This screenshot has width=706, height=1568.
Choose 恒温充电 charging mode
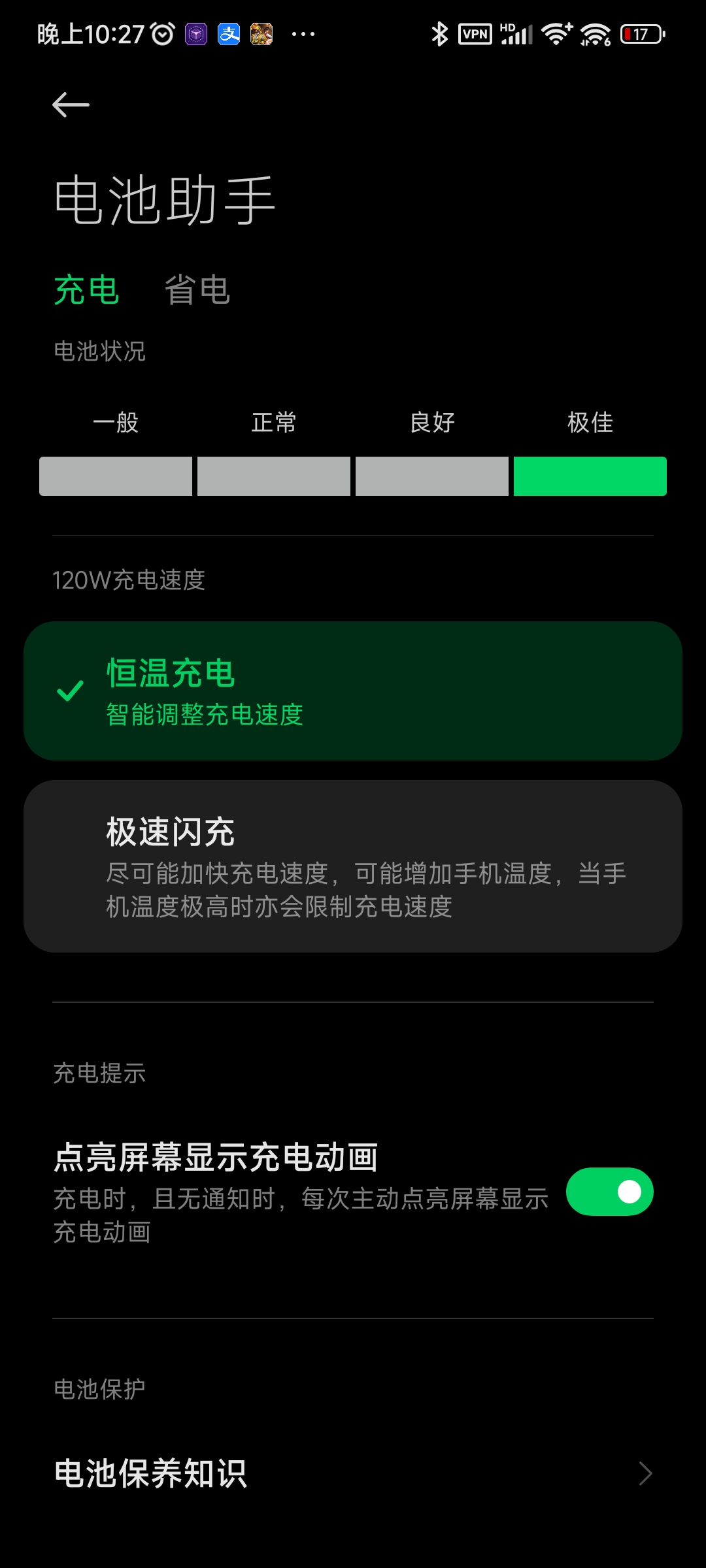tap(353, 691)
